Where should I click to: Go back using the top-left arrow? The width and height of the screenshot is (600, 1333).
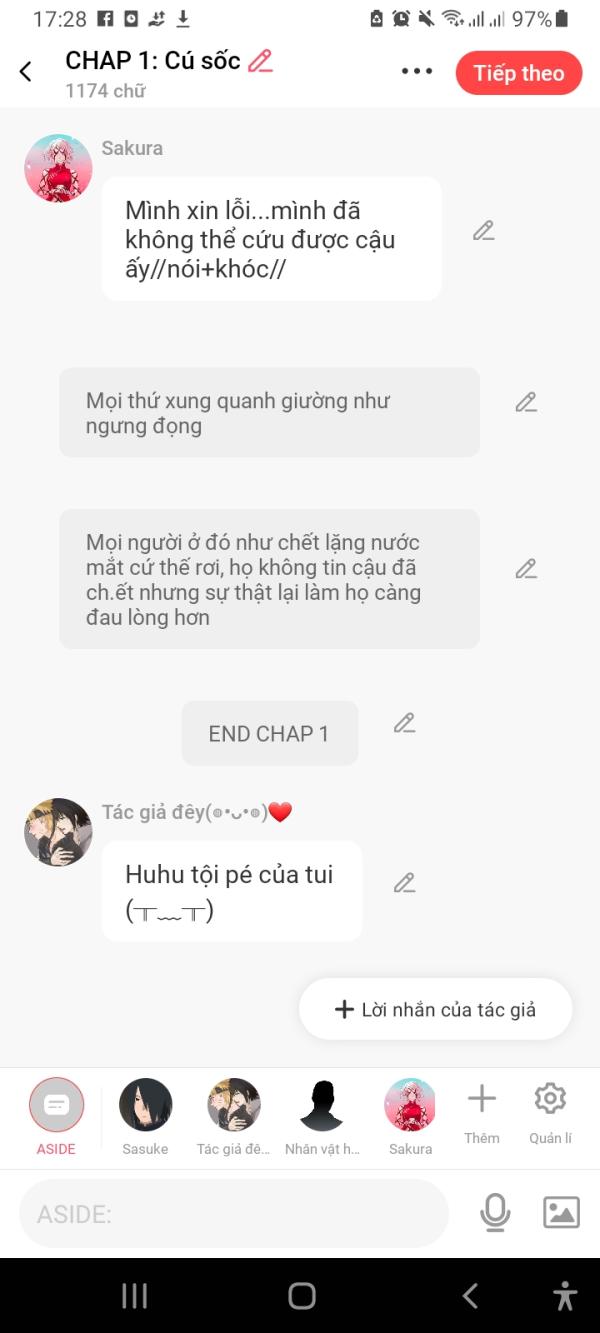(26, 72)
